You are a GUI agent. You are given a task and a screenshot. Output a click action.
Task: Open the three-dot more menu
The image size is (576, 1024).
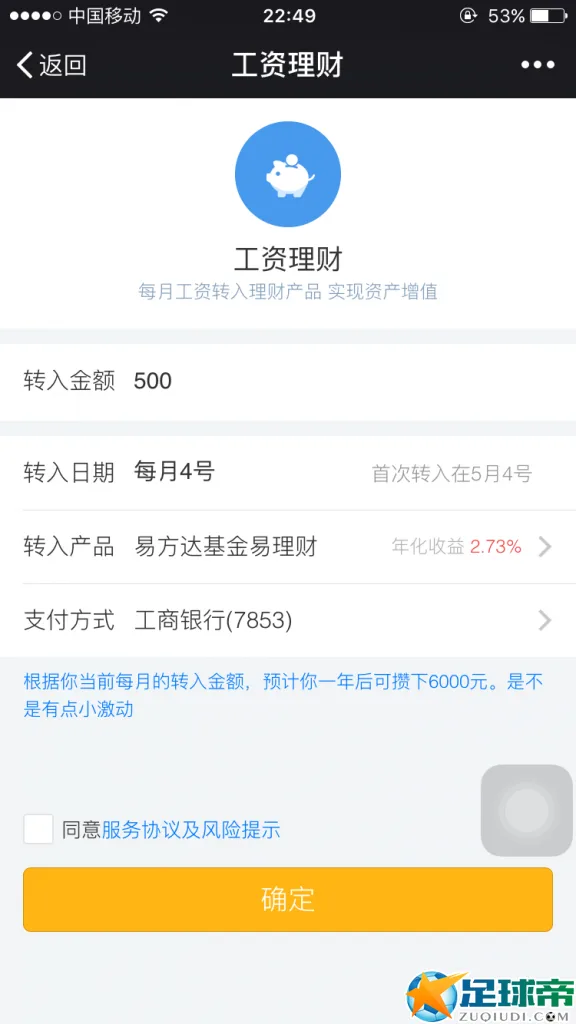tap(537, 65)
